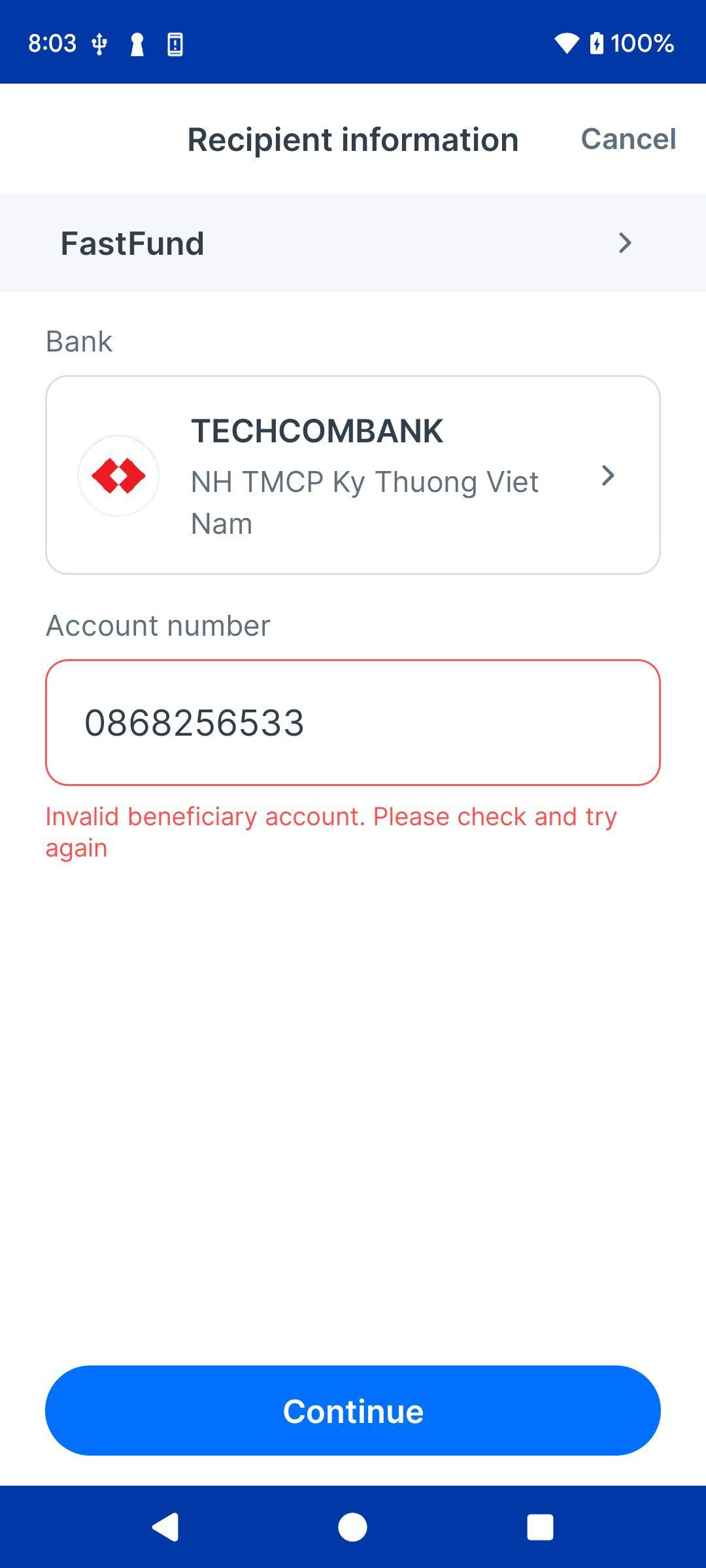Return to the home screen
The height and width of the screenshot is (1568, 706).
[352, 1527]
